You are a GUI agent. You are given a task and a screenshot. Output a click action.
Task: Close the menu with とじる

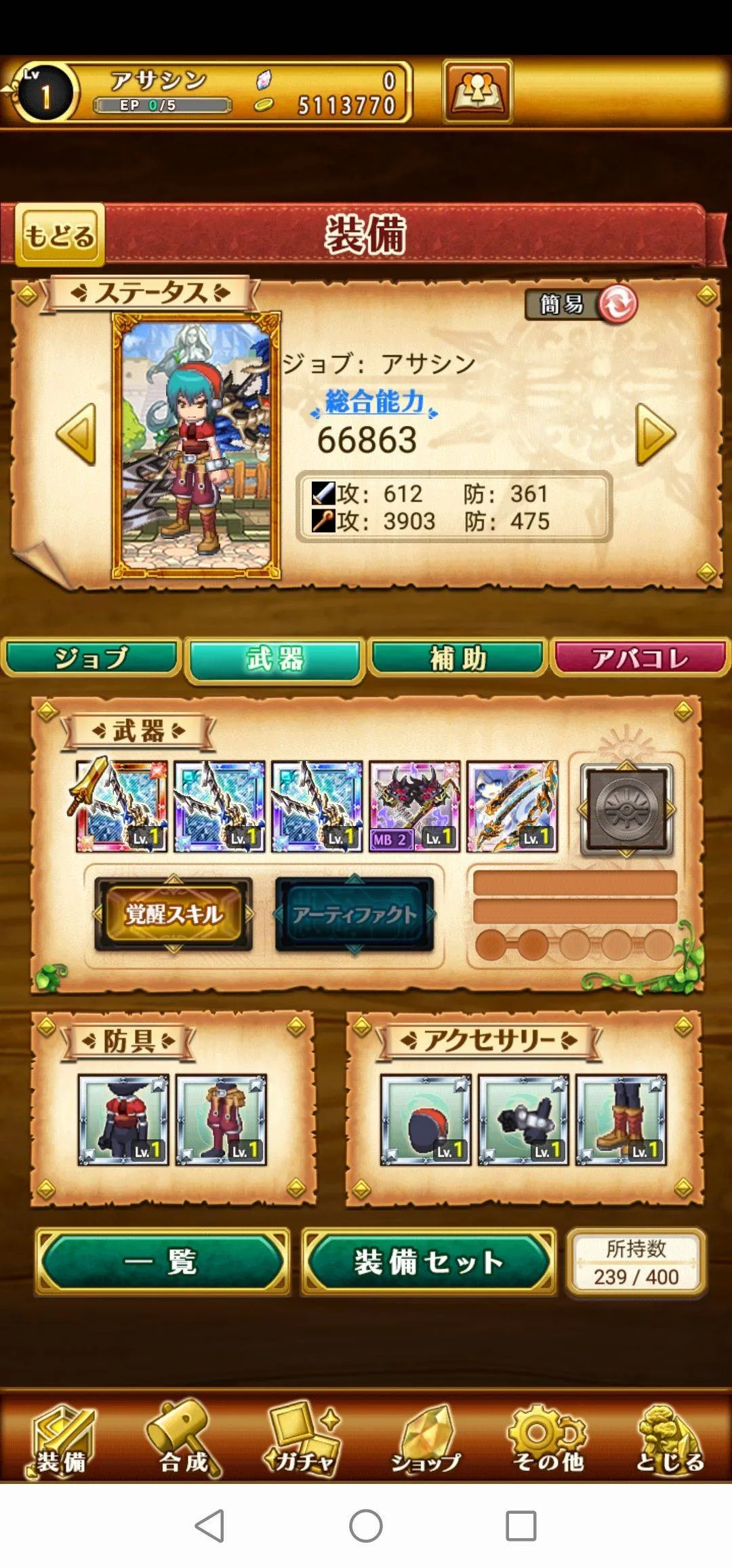click(x=669, y=1440)
